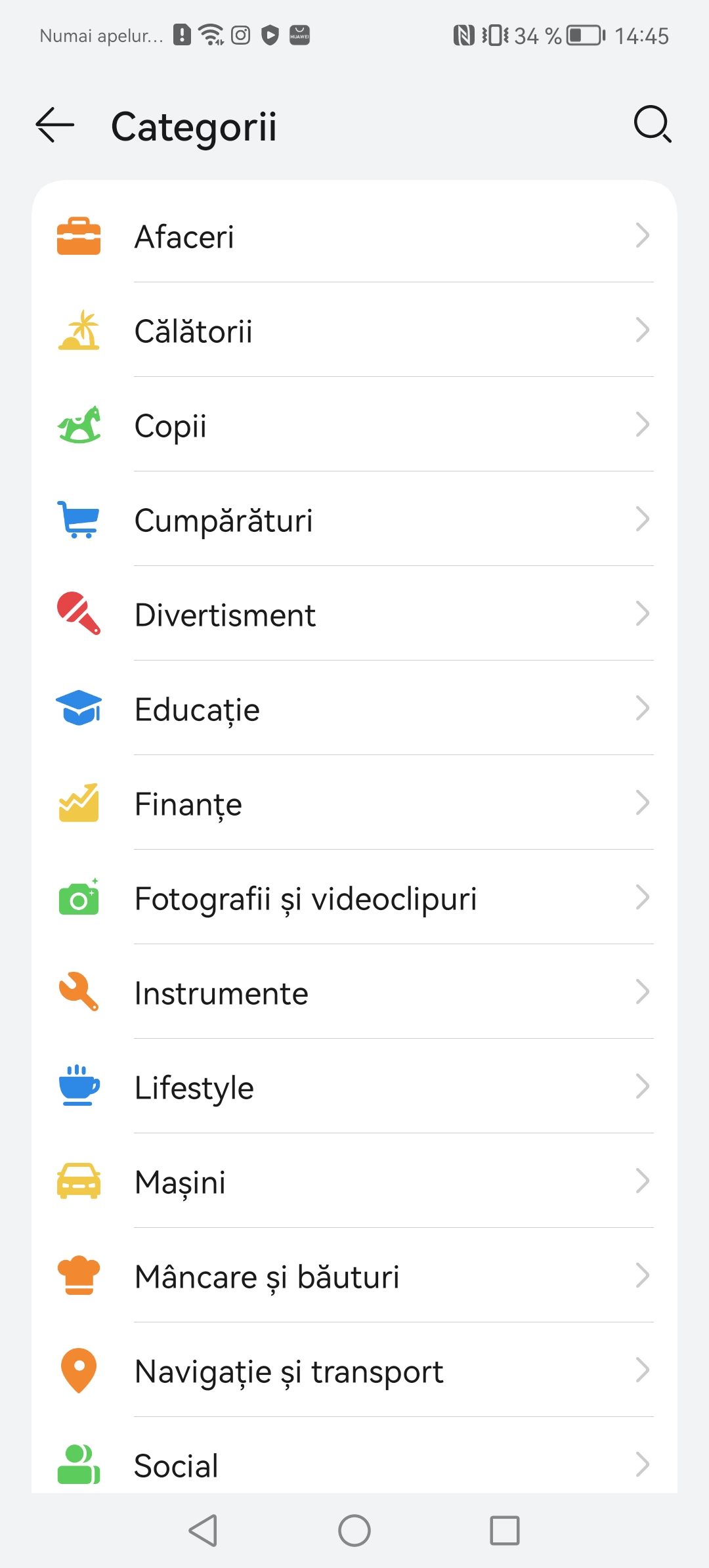Browse the Instrumente category

[x=354, y=993]
